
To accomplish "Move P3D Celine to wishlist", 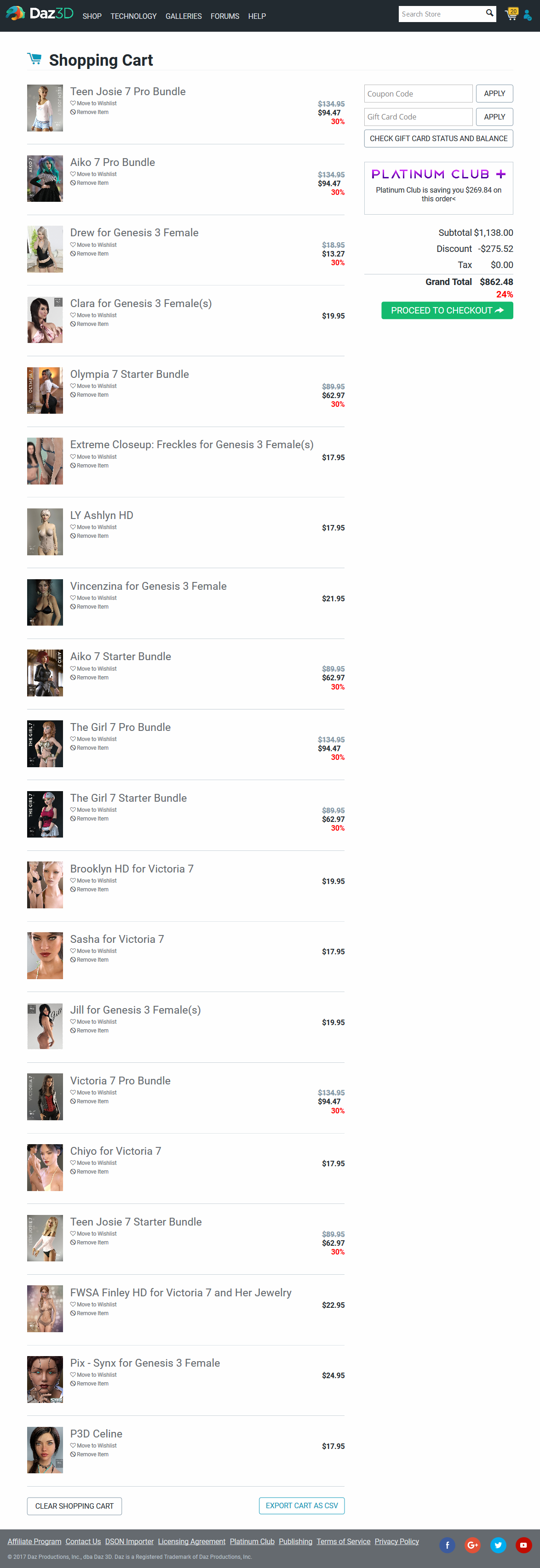I will [93, 1446].
